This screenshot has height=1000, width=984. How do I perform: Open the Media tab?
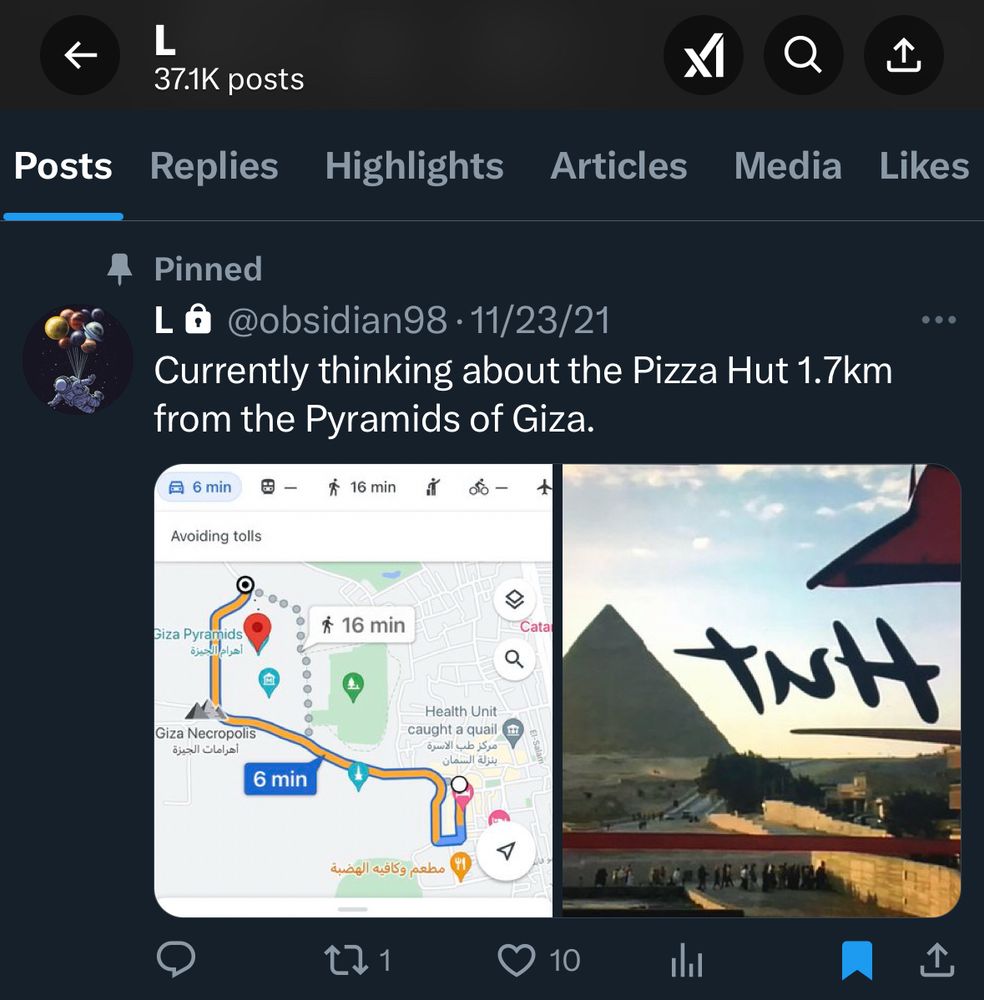coord(787,166)
